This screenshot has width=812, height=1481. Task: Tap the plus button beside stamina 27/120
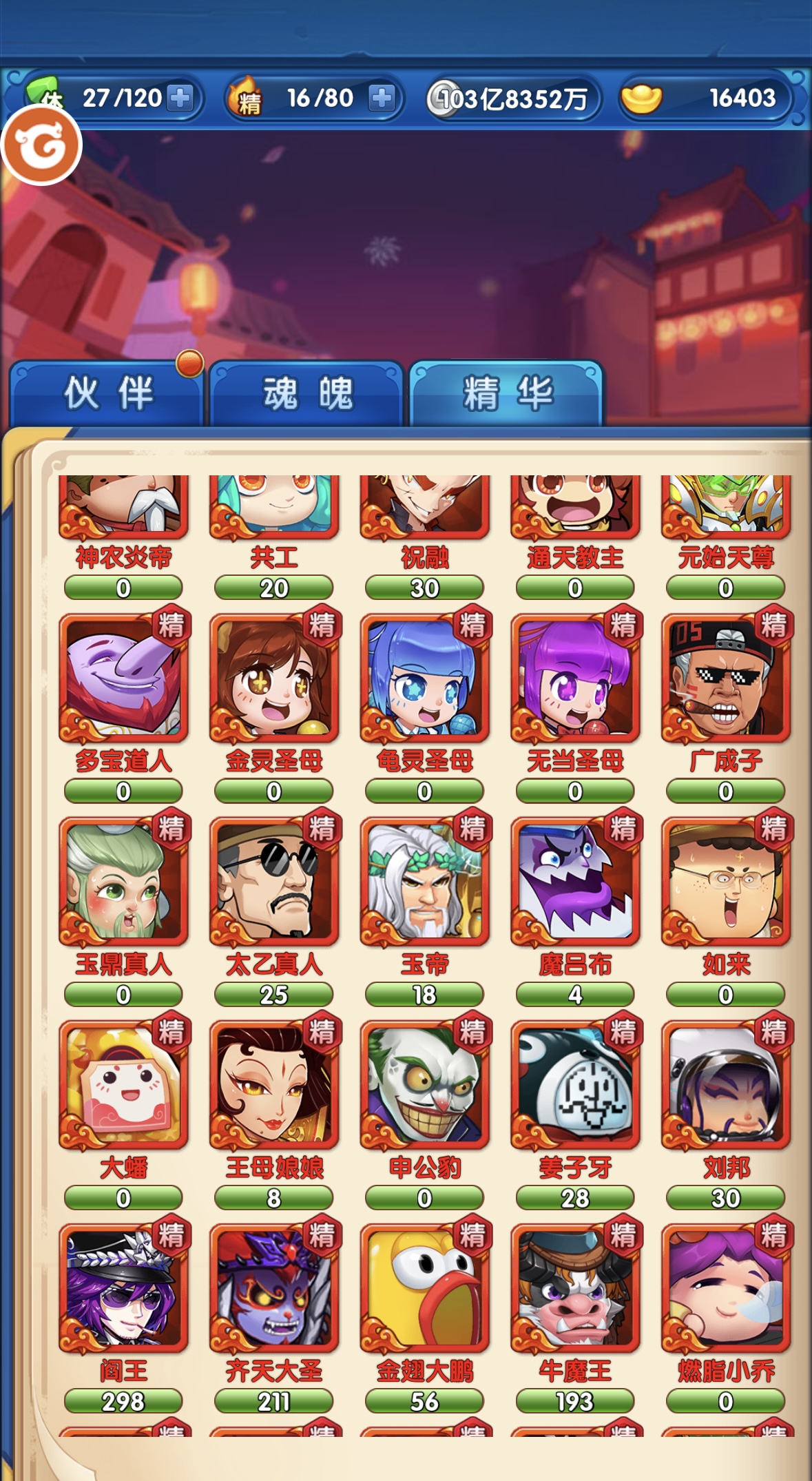[x=180, y=98]
